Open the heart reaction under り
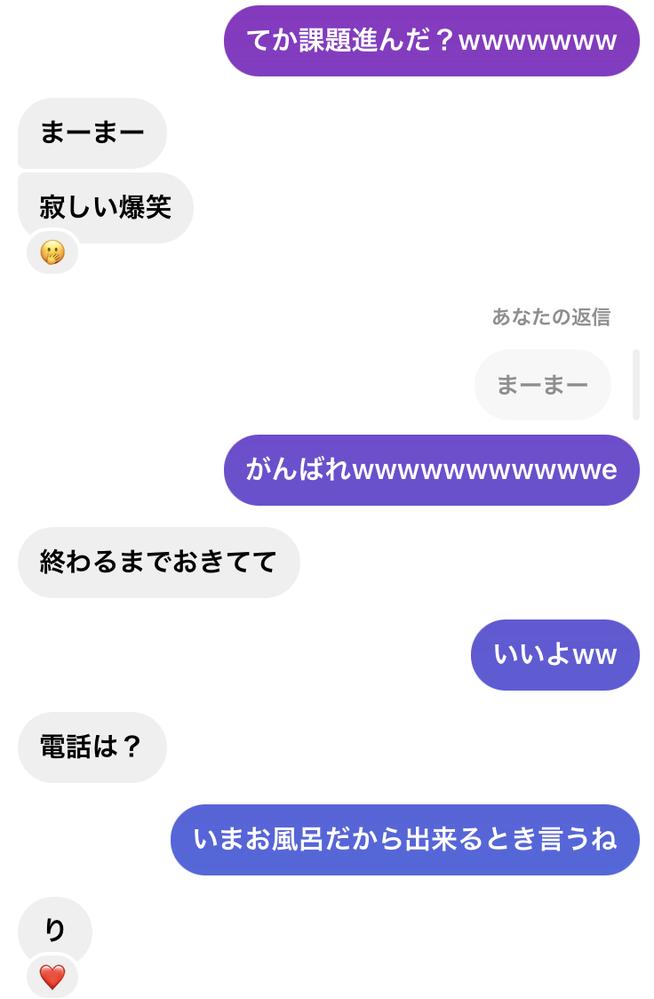The image size is (654, 999). pos(52,976)
